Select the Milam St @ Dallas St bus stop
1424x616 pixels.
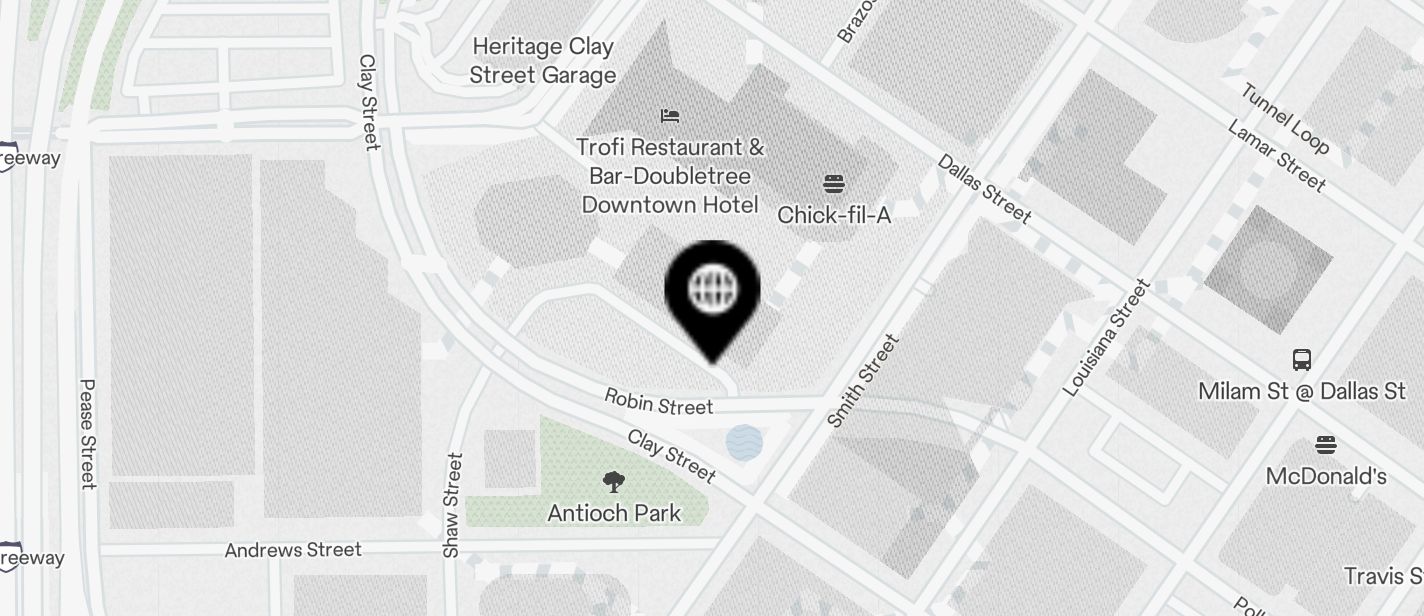(1301, 360)
